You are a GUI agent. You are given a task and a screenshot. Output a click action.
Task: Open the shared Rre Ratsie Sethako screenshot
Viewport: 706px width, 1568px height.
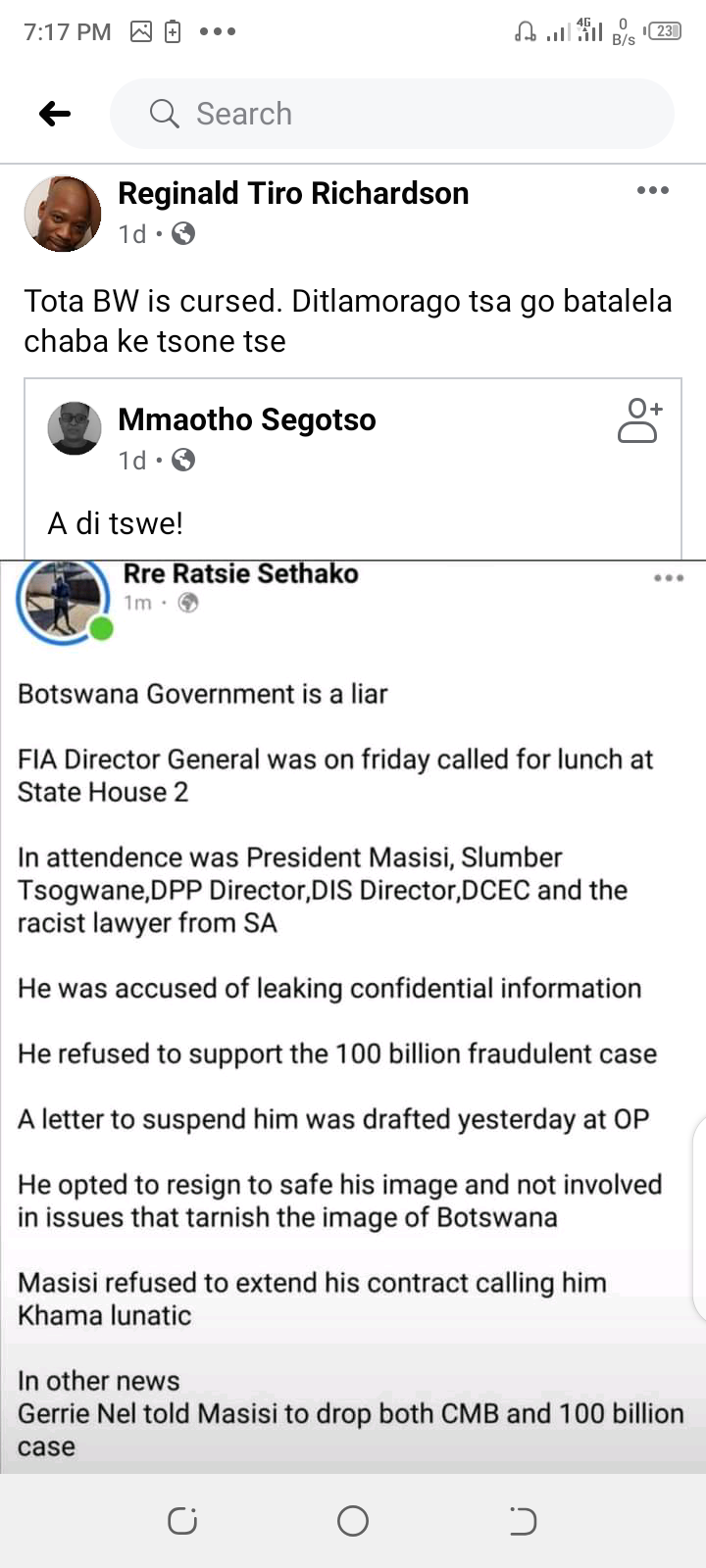coord(353,1016)
